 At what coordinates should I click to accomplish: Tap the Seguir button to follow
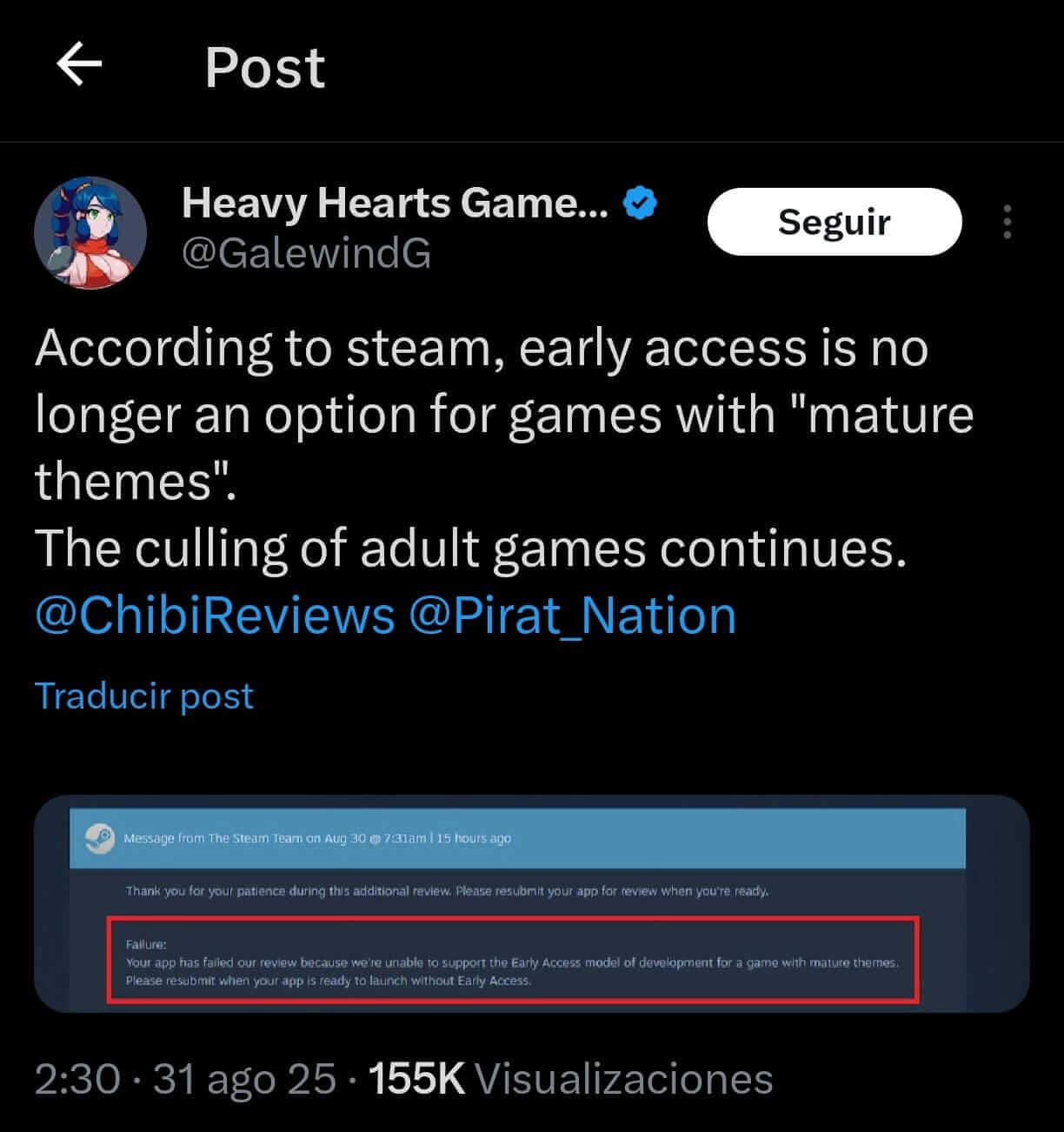tap(834, 222)
